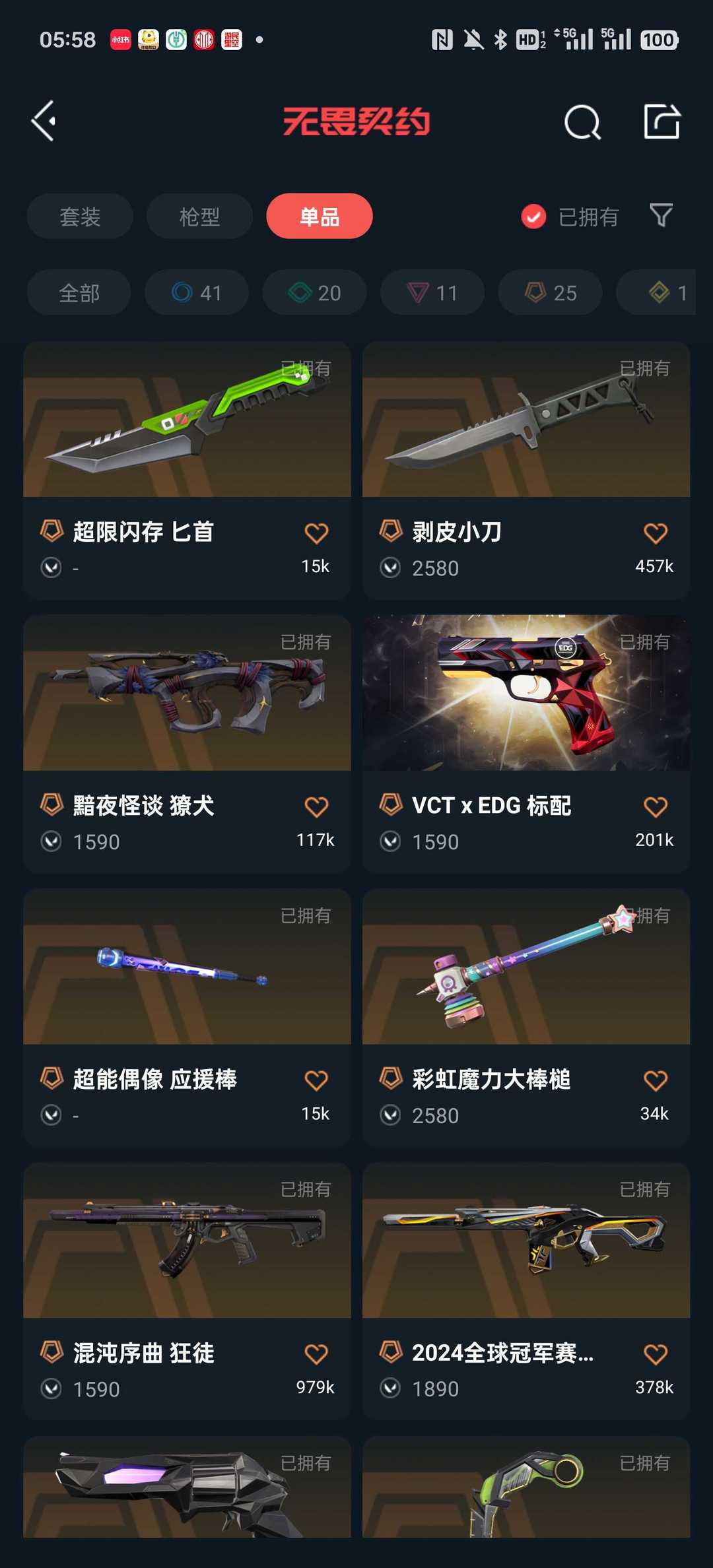Uncheck the 已拥有 filter checkbox

[x=533, y=216]
